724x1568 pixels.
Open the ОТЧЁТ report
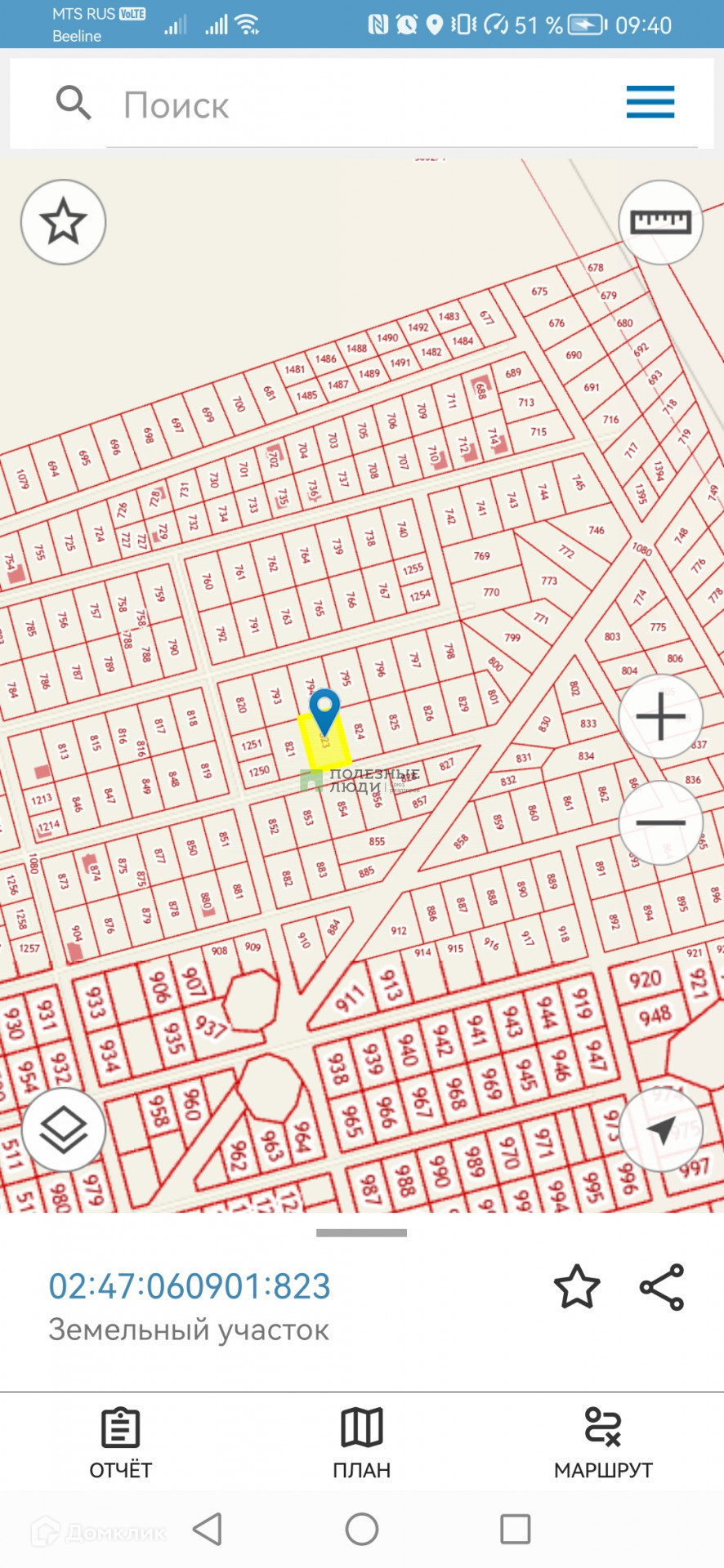tap(121, 1443)
